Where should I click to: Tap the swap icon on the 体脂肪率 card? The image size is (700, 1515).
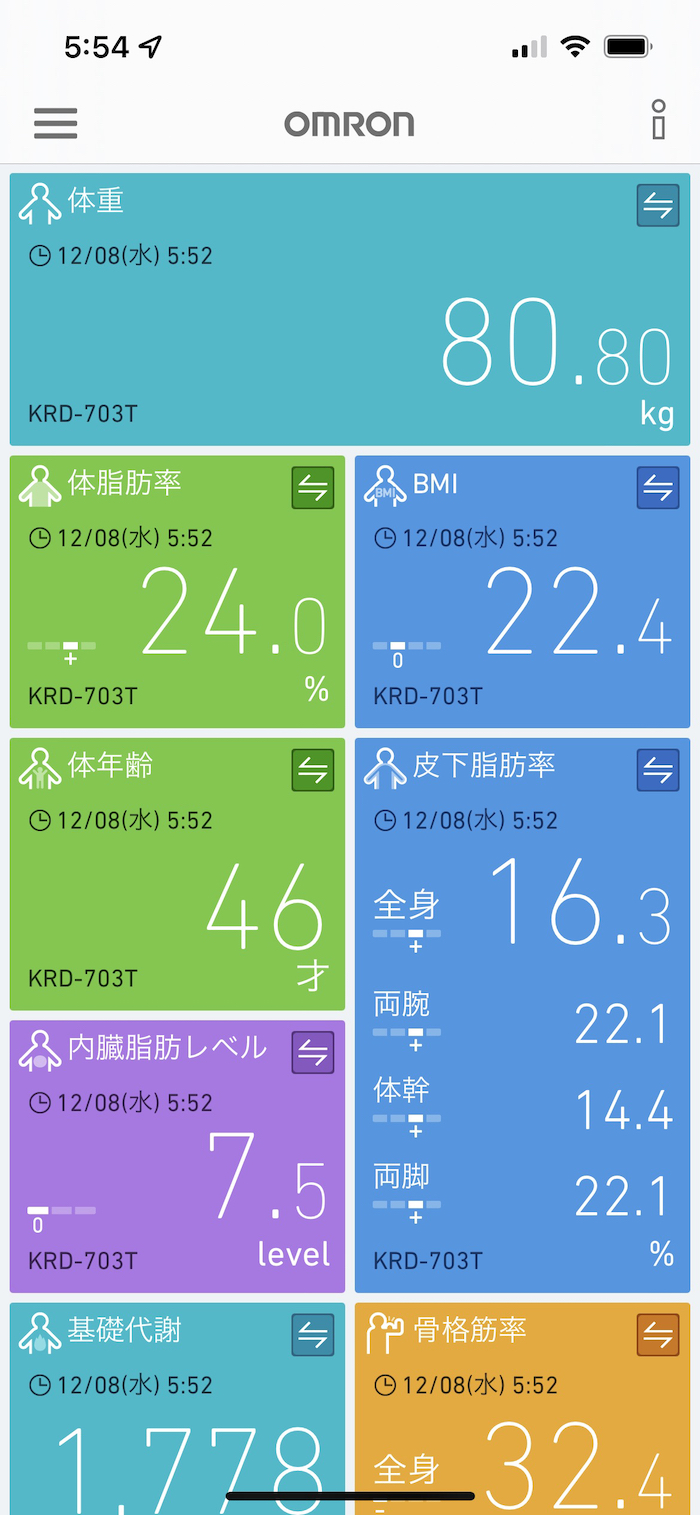[313, 488]
